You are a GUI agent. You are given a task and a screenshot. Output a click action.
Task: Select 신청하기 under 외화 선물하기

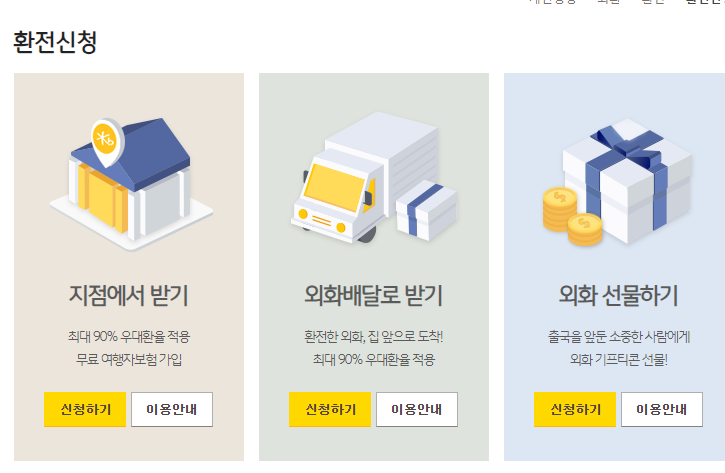coord(575,409)
